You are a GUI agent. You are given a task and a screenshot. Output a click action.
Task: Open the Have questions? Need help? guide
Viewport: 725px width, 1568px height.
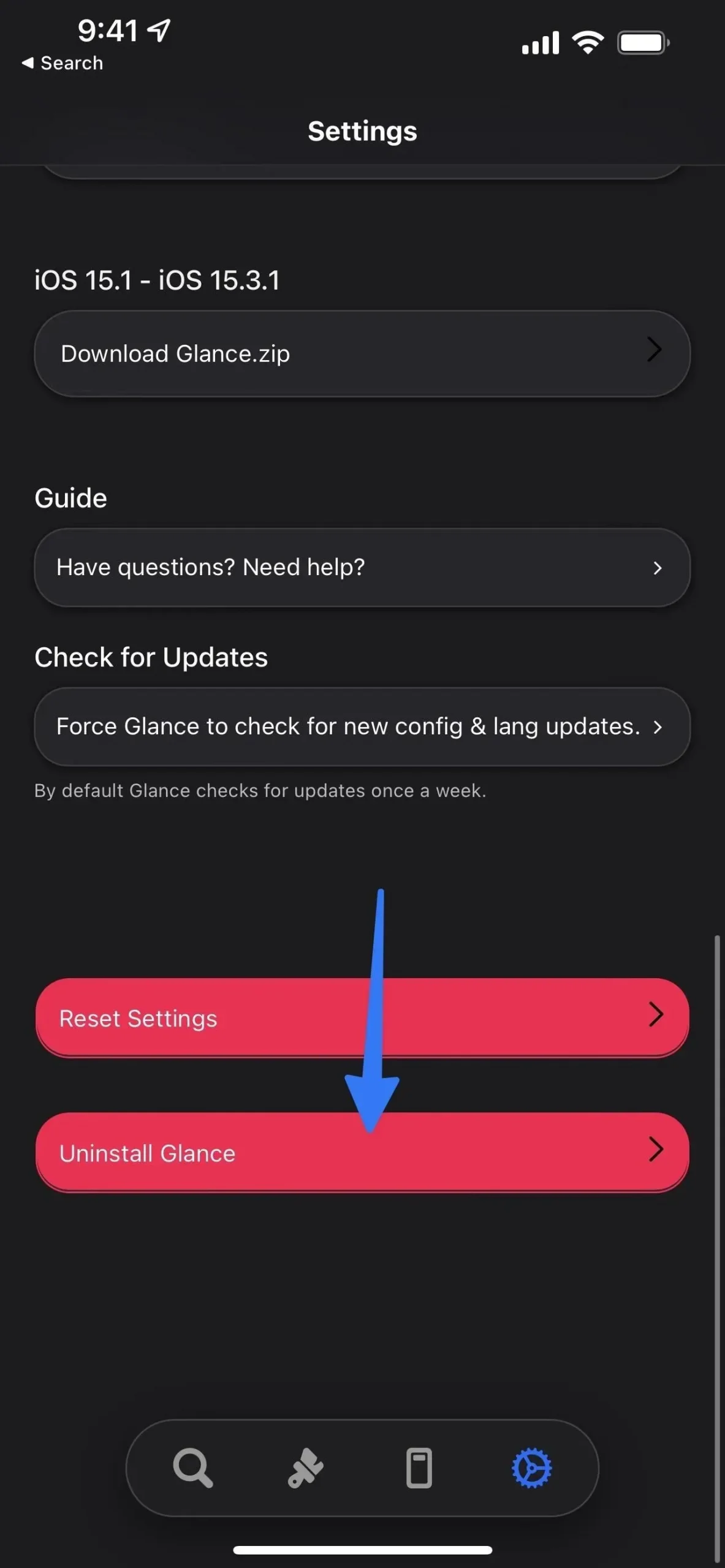(x=362, y=567)
